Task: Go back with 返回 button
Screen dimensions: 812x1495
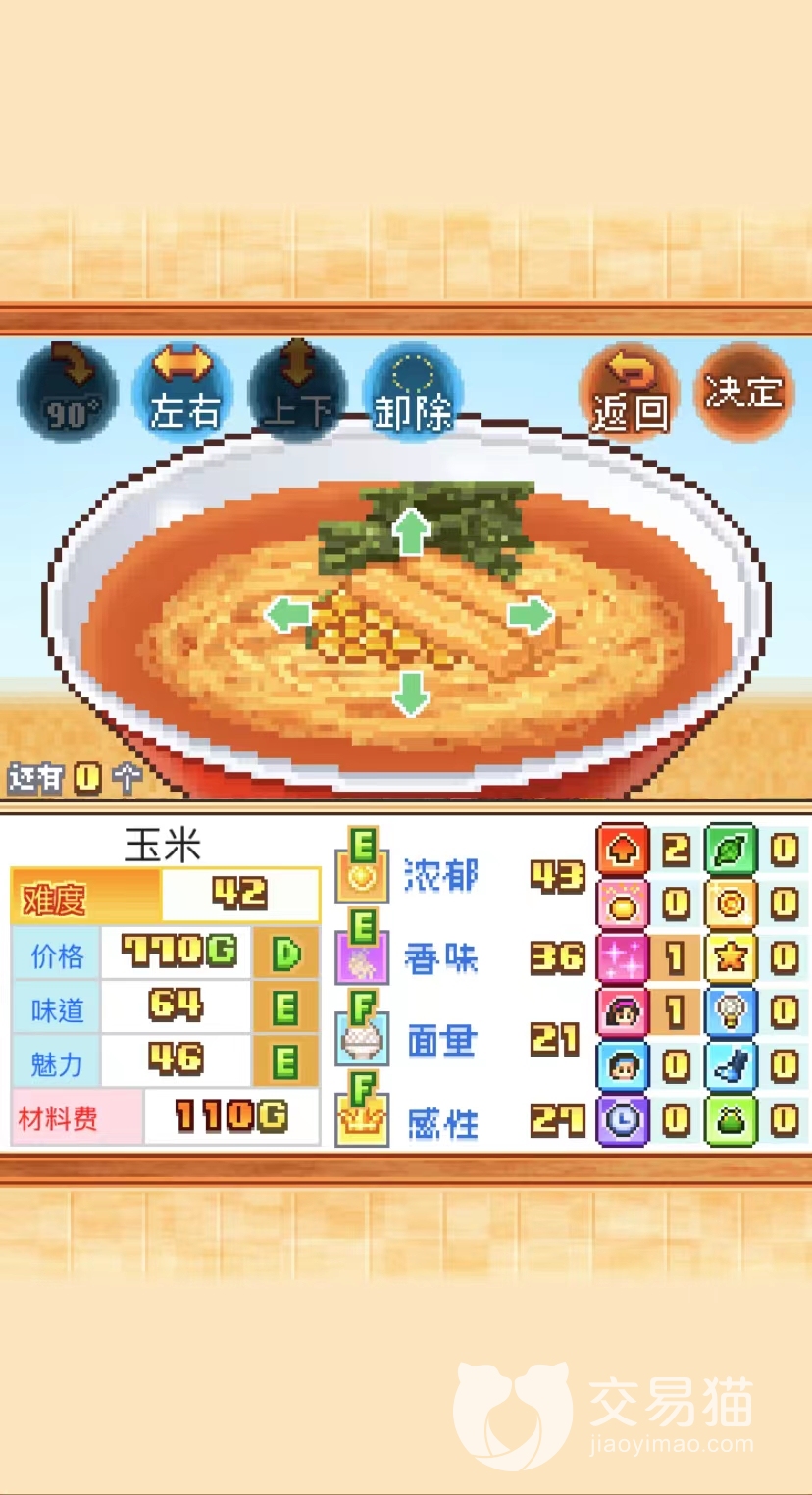Action: [x=629, y=390]
